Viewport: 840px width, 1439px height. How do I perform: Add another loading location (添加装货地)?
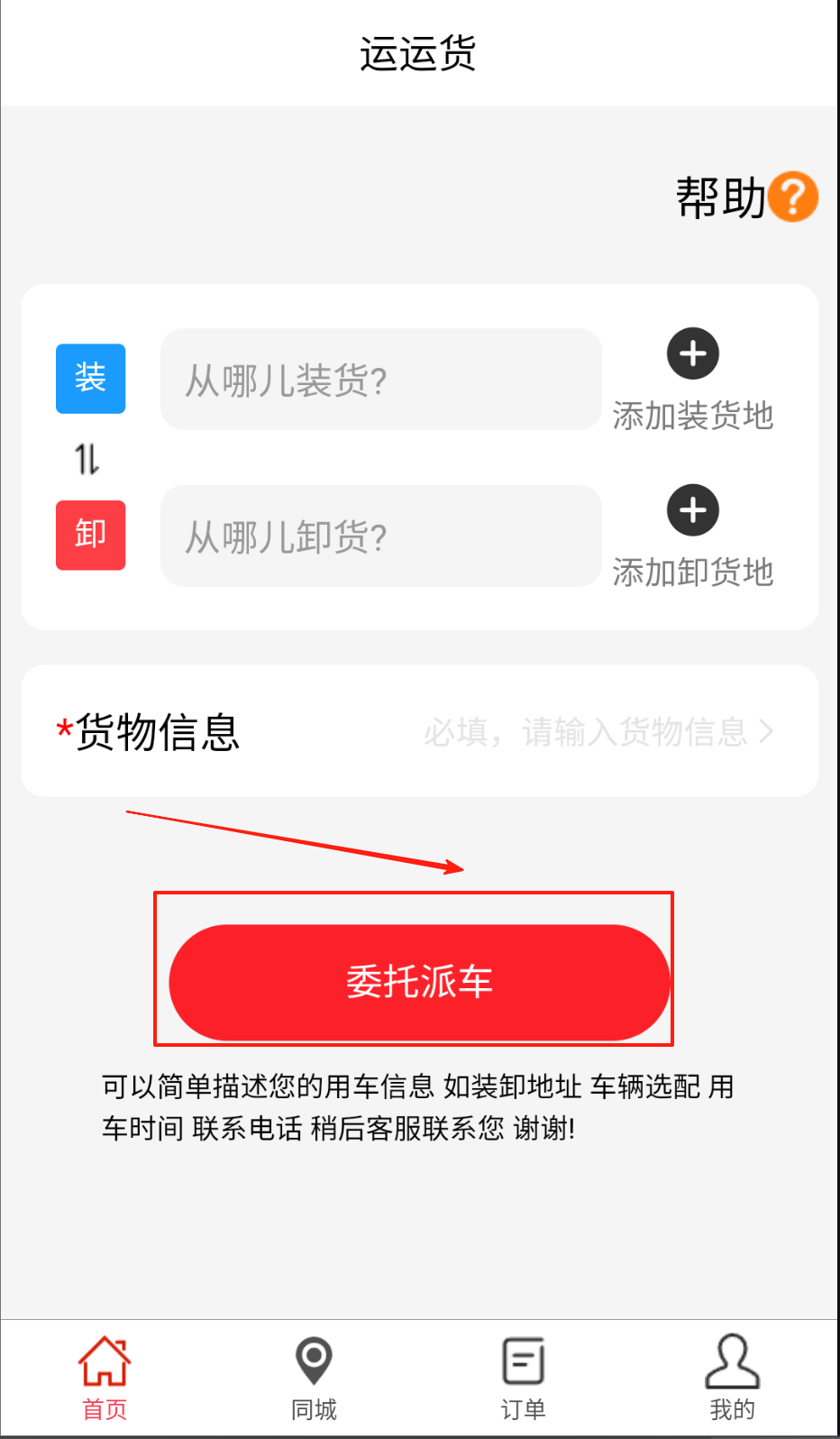coord(692,354)
